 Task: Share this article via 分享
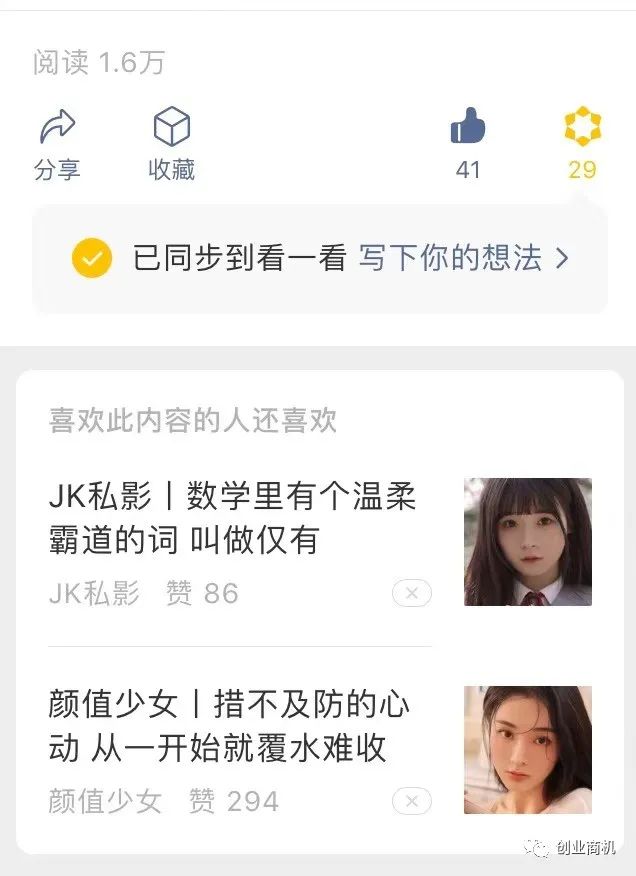pyautogui.click(x=57, y=143)
